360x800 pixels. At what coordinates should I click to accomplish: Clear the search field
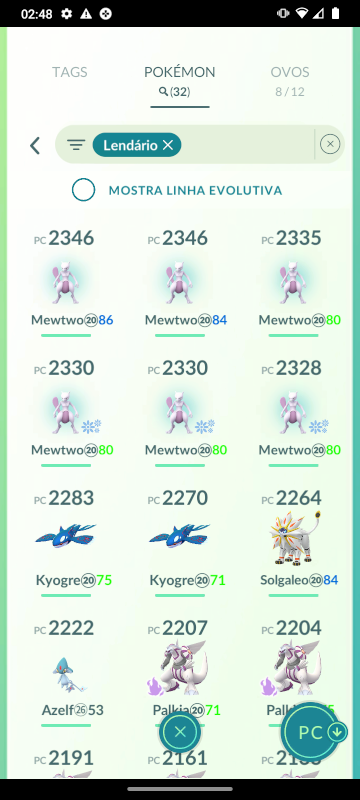point(330,144)
